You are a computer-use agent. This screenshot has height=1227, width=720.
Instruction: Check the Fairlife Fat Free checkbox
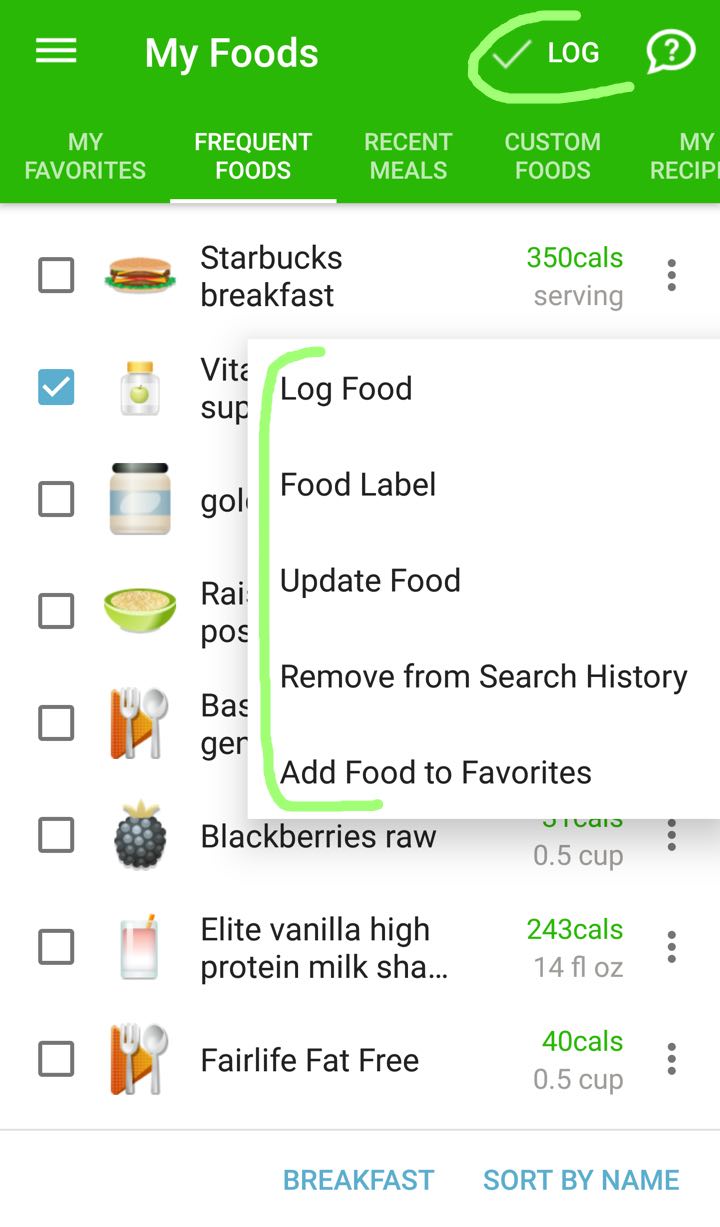tap(56, 1059)
